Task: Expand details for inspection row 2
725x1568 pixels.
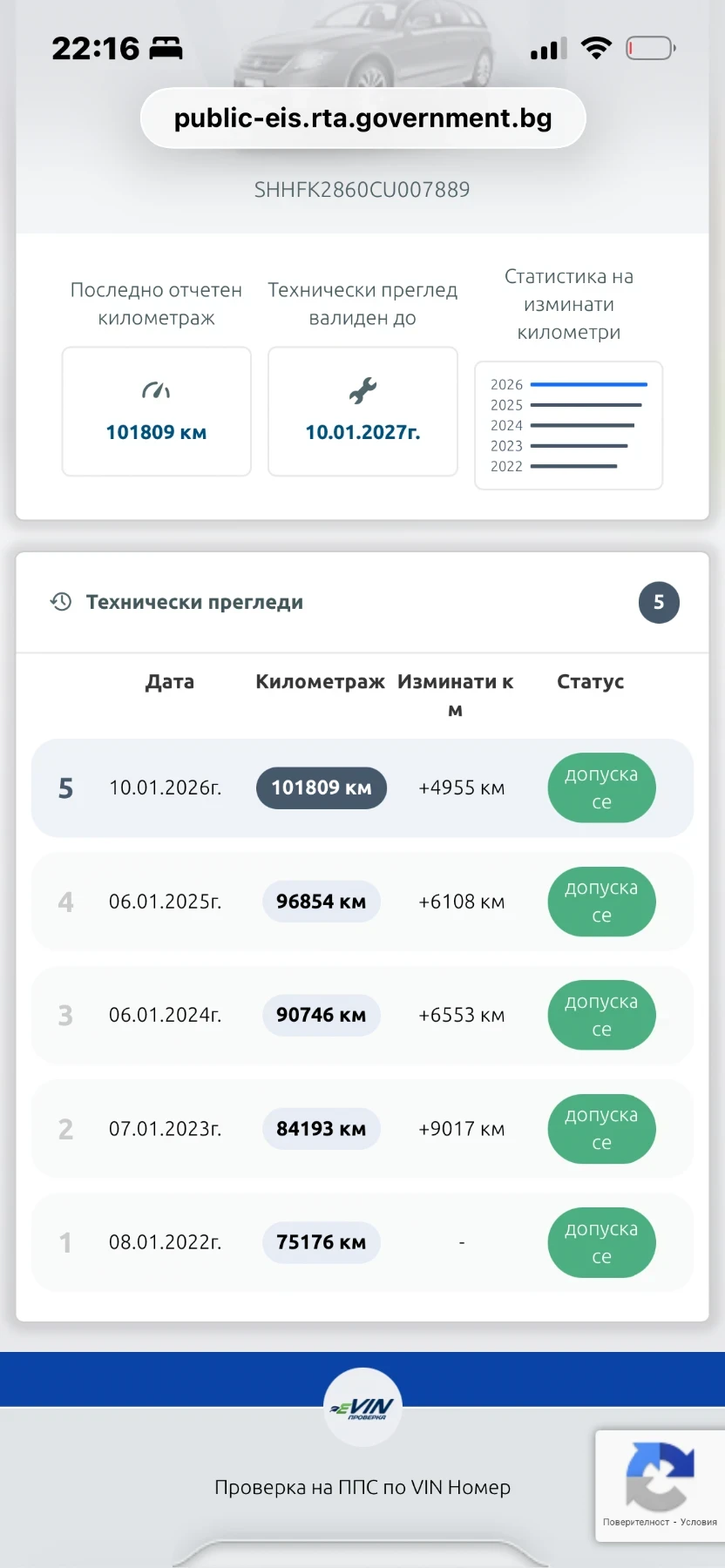Action: (x=362, y=1129)
